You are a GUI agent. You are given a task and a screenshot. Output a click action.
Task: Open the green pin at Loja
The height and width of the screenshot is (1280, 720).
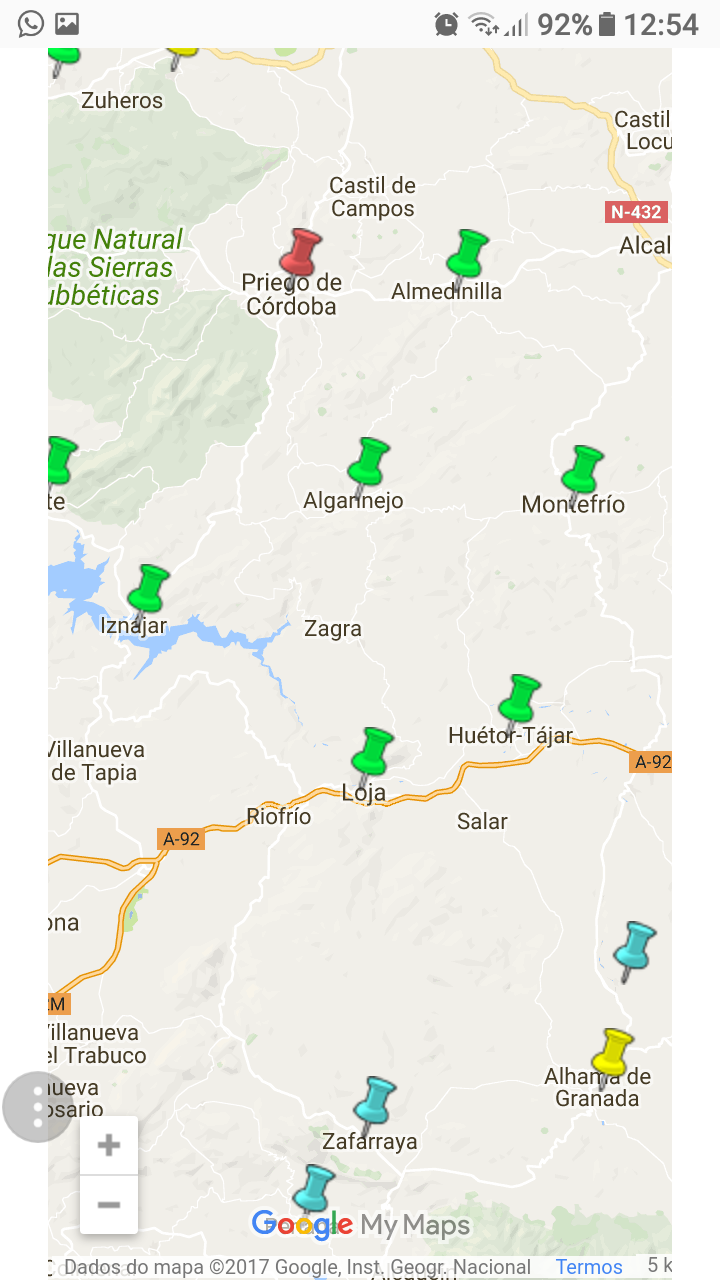[371, 755]
